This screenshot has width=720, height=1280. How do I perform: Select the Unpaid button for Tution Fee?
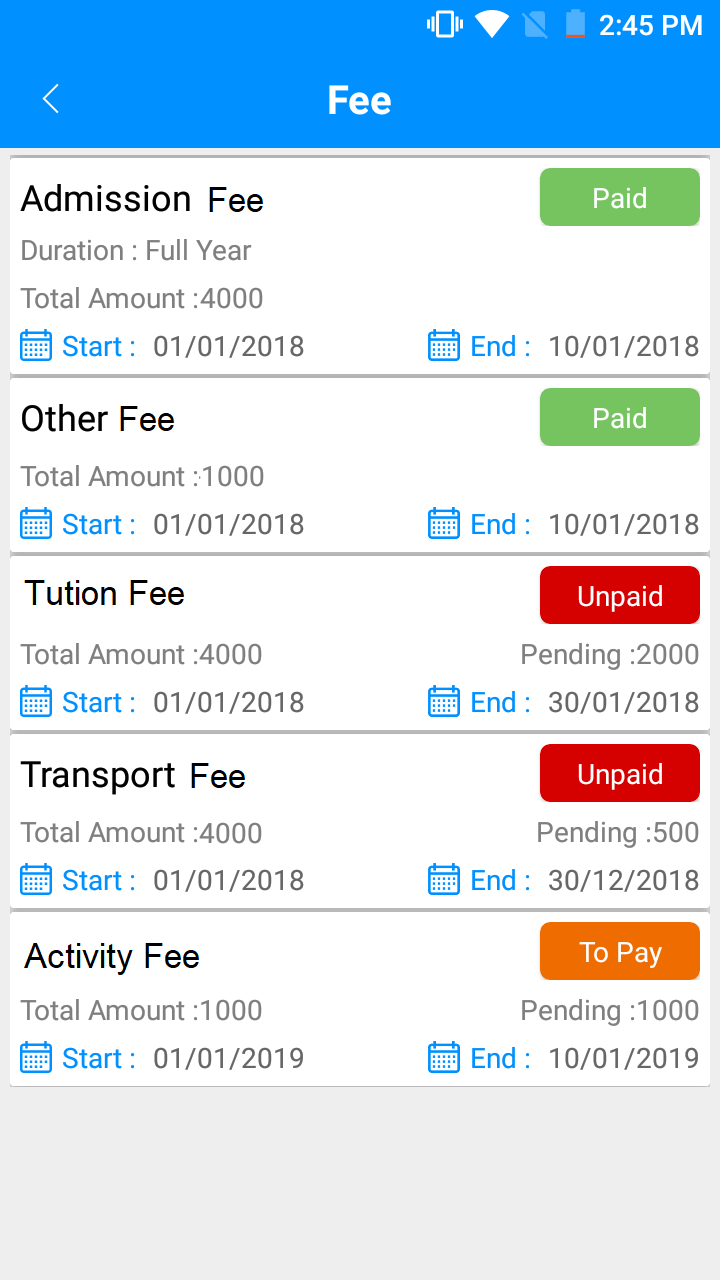point(619,595)
